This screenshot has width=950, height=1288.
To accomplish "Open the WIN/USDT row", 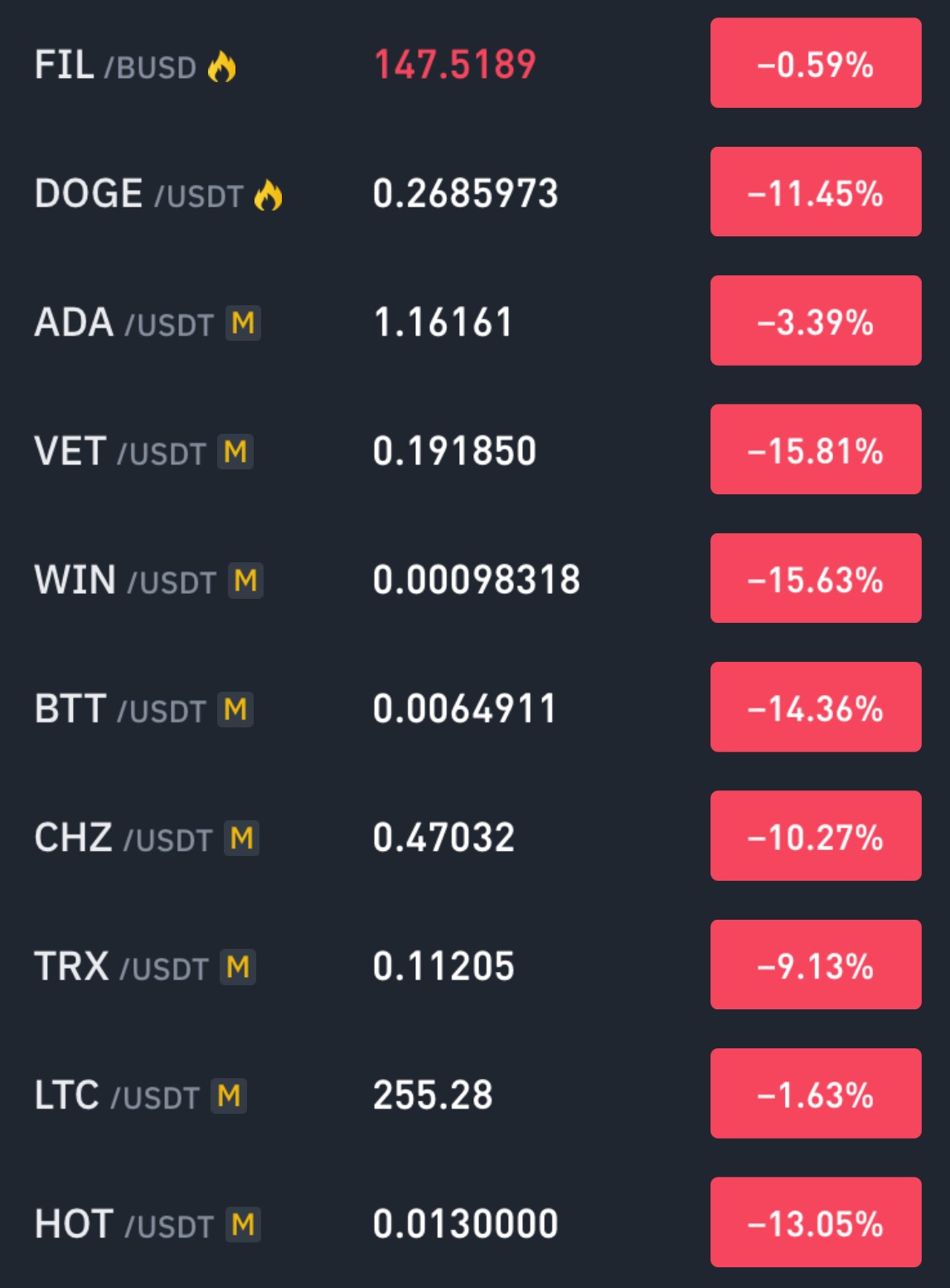I will pyautogui.click(x=475, y=579).
